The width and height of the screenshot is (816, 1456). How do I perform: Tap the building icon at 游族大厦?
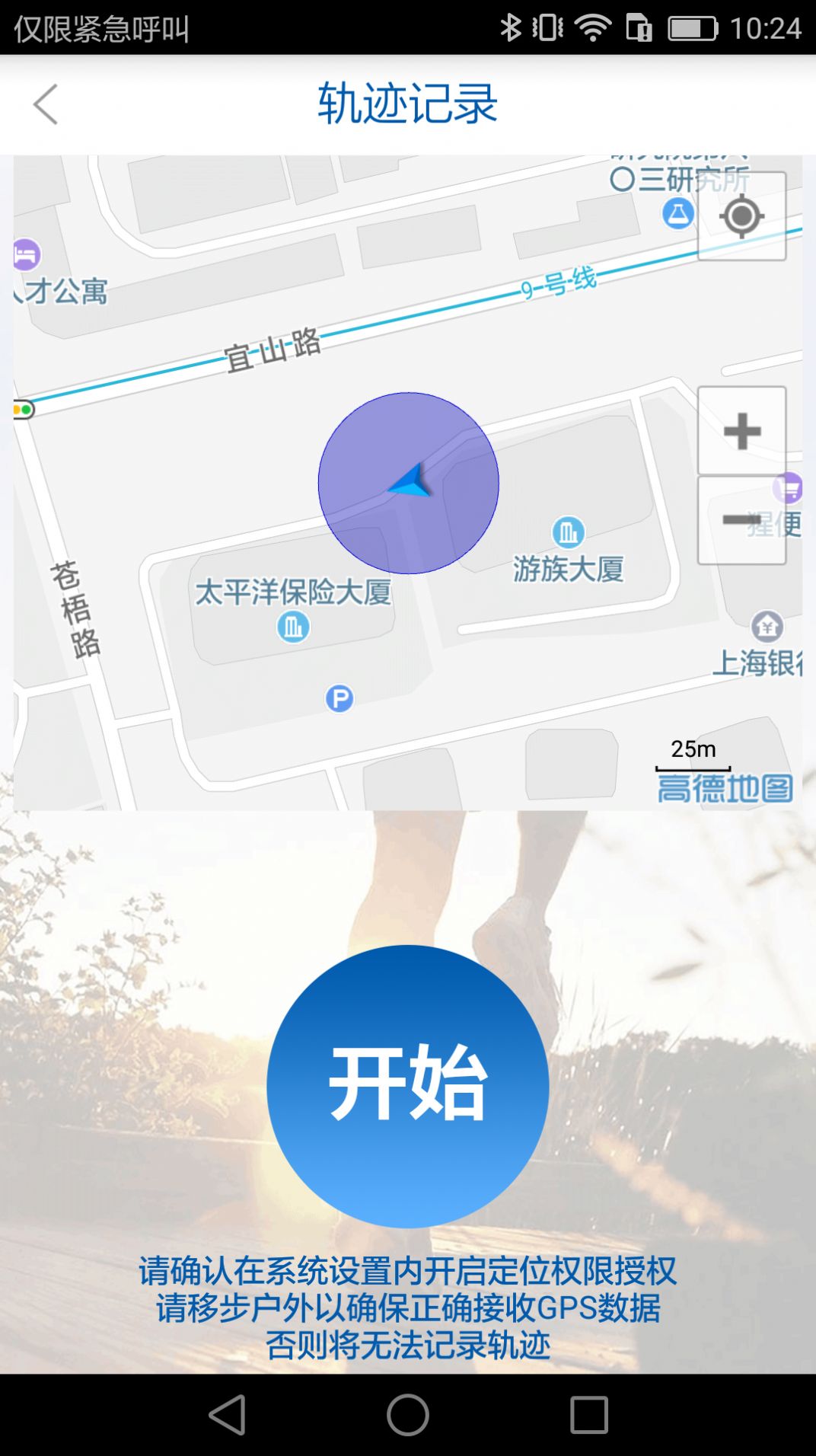click(x=570, y=532)
